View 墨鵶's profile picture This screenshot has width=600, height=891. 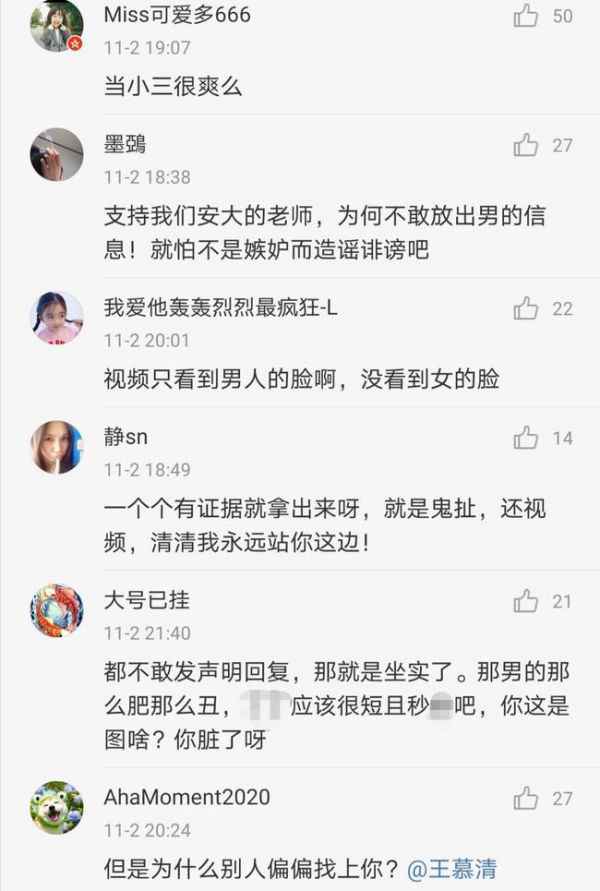pyautogui.click(x=57, y=155)
